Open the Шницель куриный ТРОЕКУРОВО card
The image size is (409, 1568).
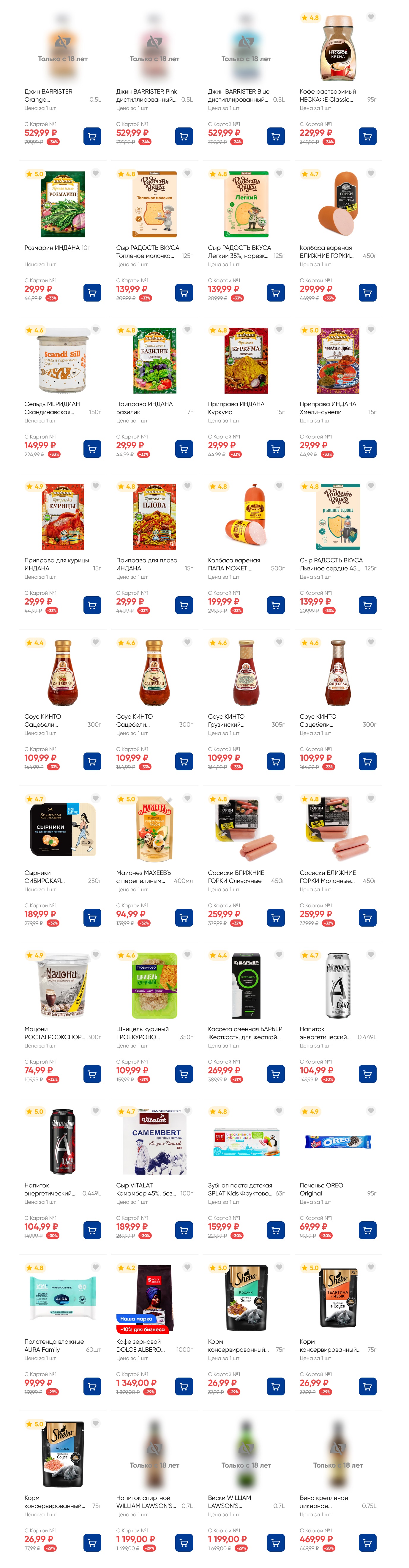point(154,985)
